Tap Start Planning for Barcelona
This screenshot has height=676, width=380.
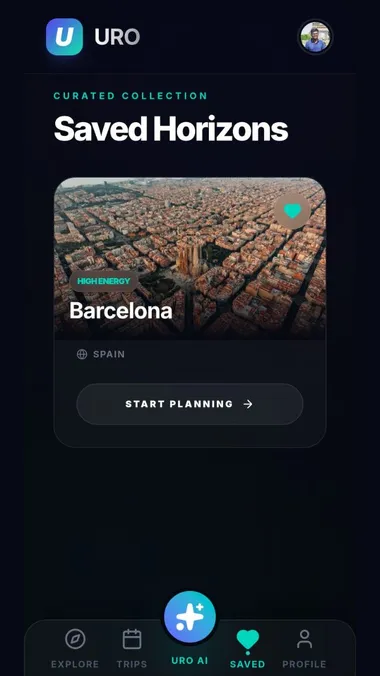190,404
